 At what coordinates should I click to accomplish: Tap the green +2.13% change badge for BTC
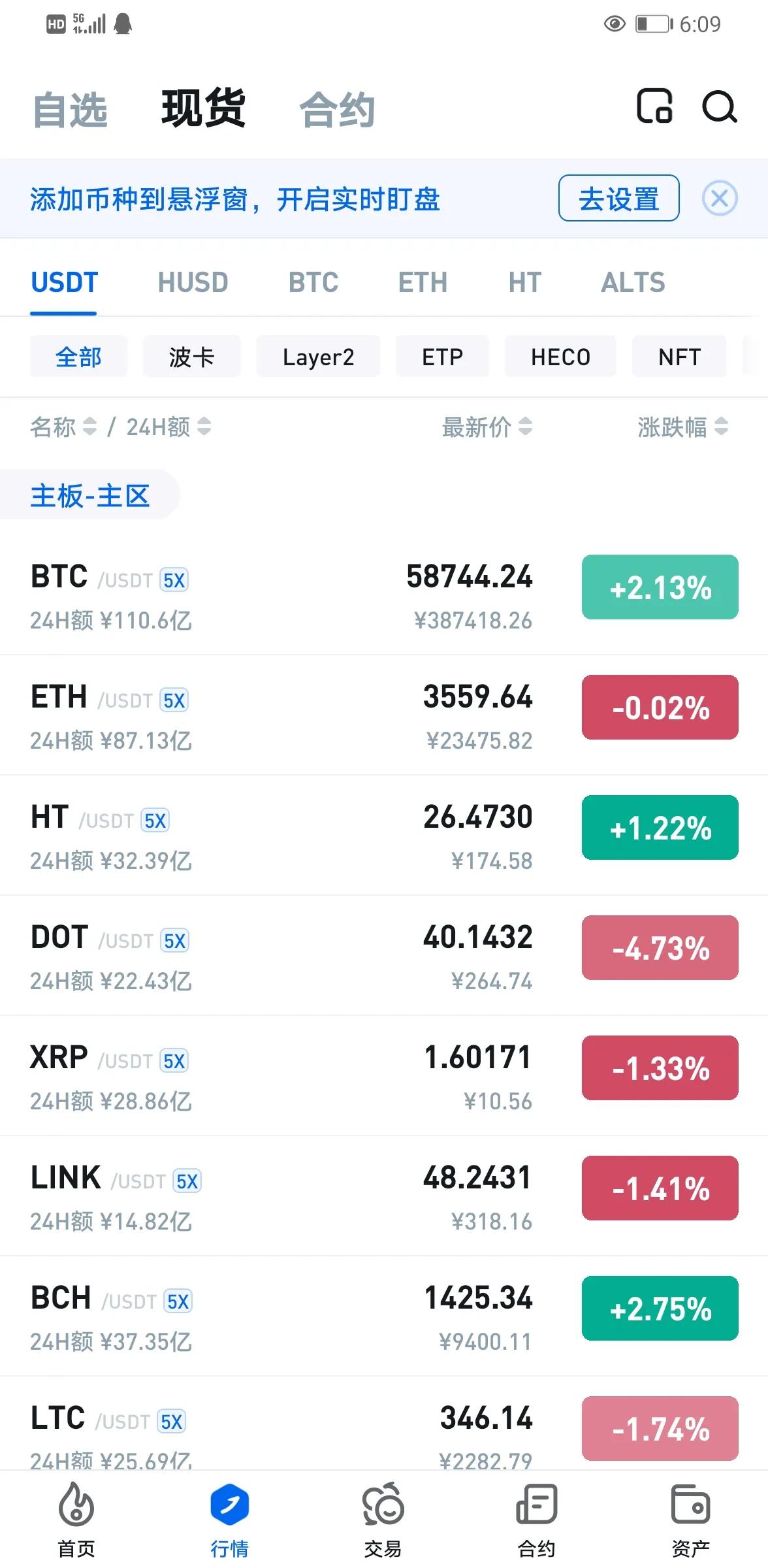pos(660,589)
